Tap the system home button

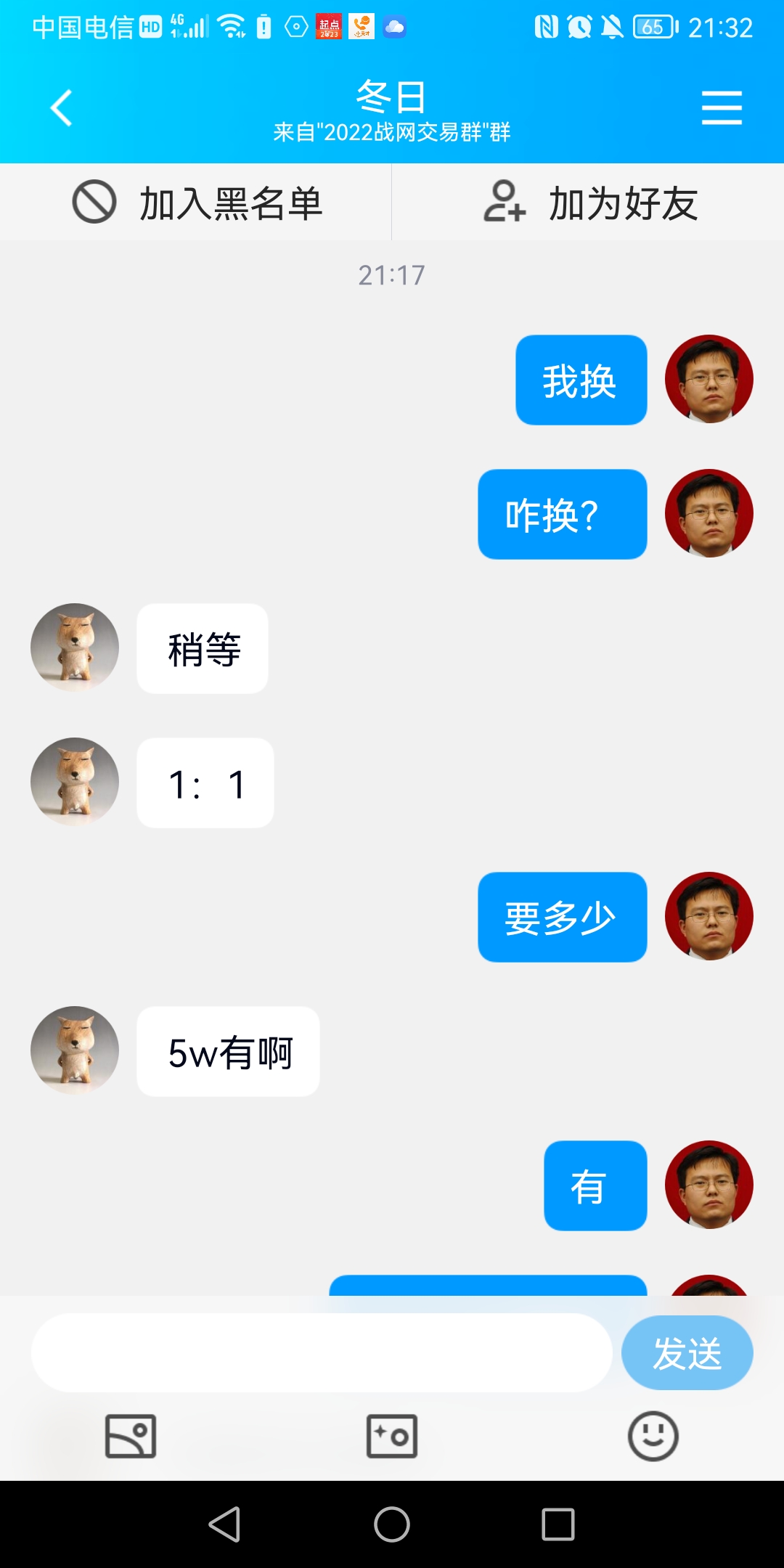[x=392, y=1524]
